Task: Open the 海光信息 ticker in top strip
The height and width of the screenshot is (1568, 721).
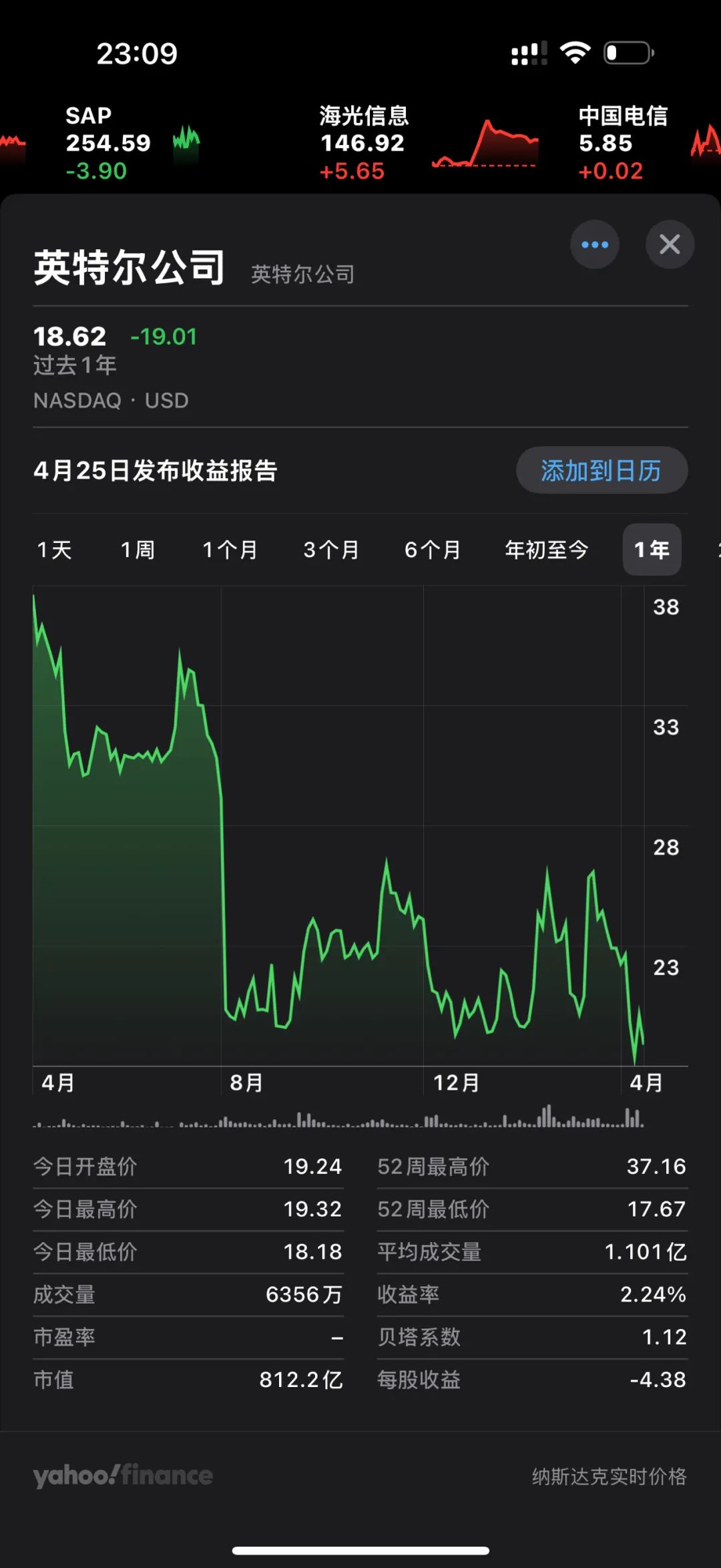Action: [428, 143]
